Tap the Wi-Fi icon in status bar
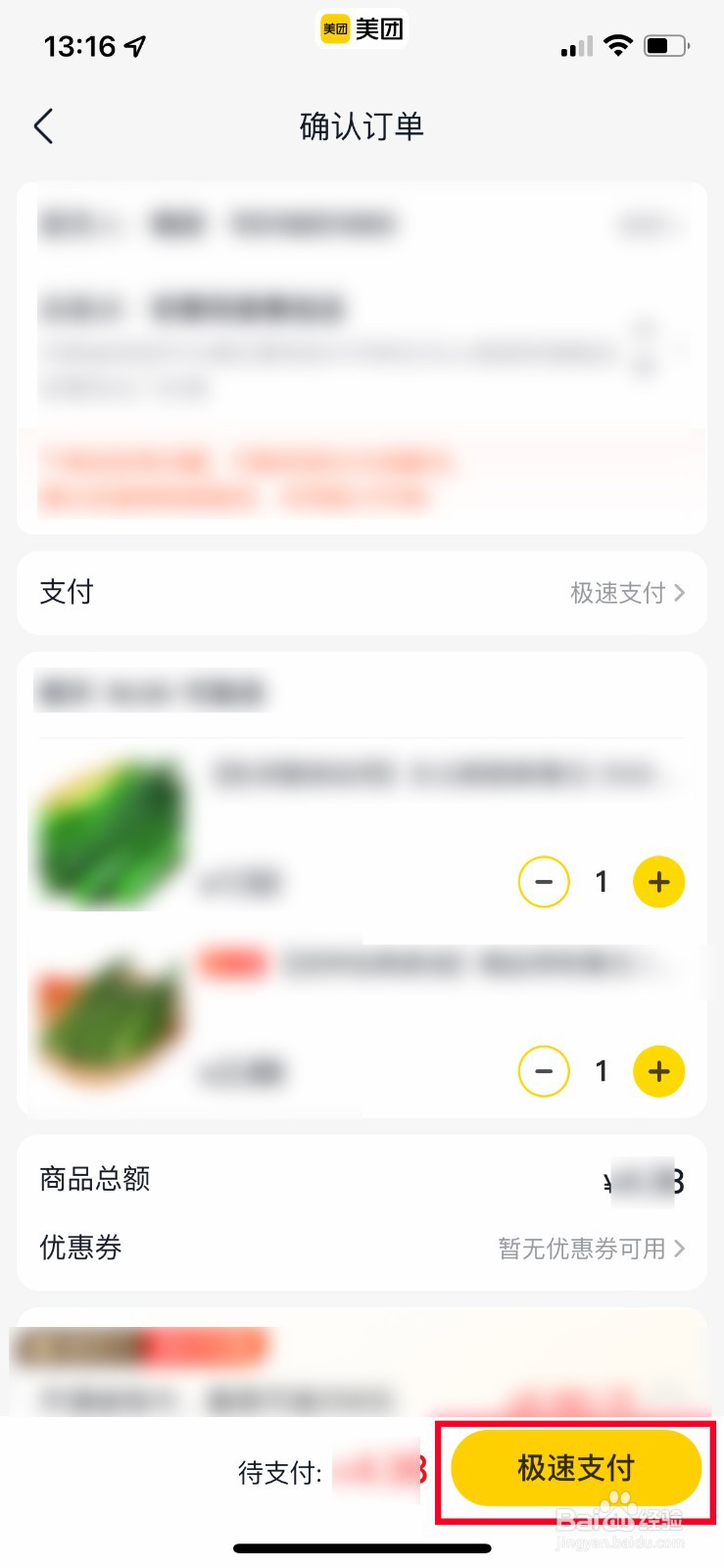The width and height of the screenshot is (724, 1568). 618,45
